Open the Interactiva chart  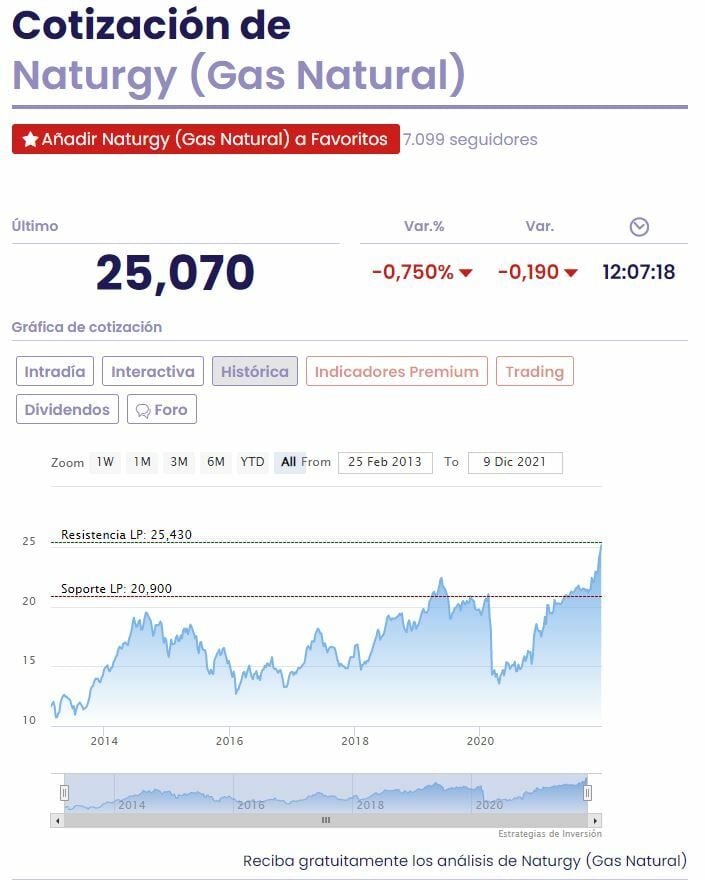click(x=153, y=372)
